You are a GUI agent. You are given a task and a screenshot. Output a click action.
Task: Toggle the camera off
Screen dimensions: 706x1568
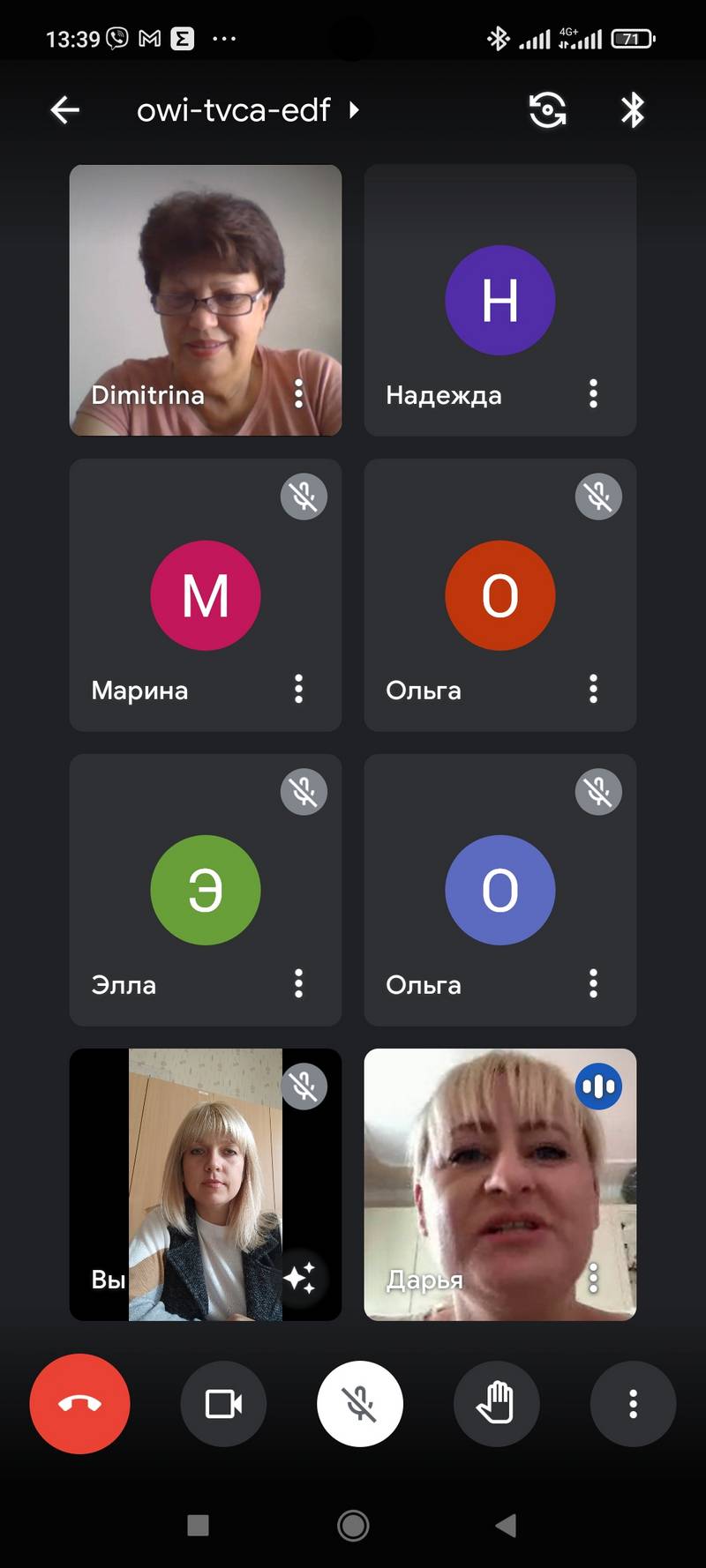click(x=223, y=1404)
